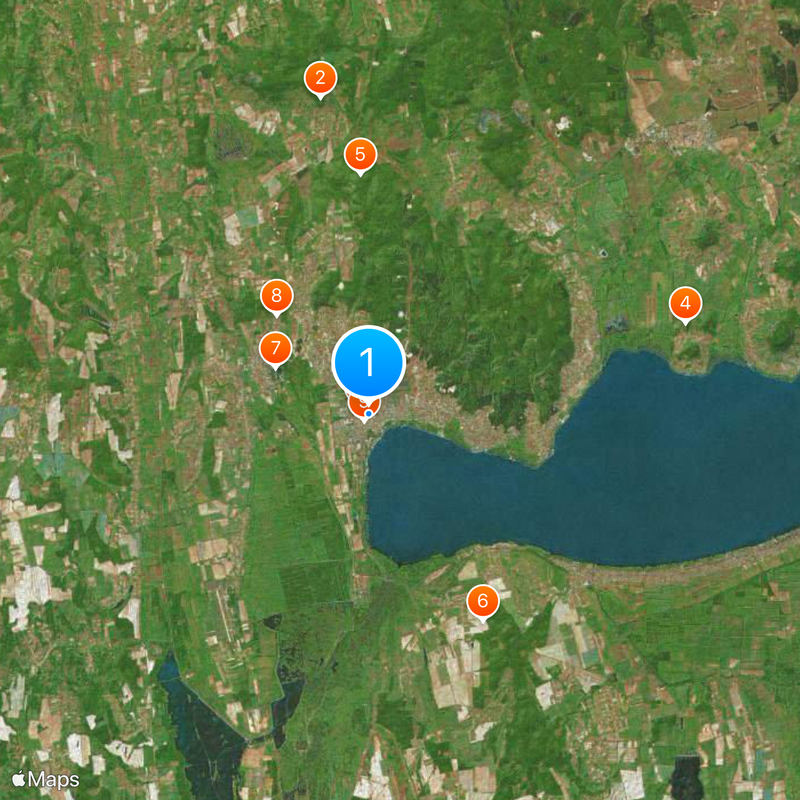This screenshot has height=800, width=800.
Task: Tap the pin numbered 6 south of the lake
Action: (483, 601)
